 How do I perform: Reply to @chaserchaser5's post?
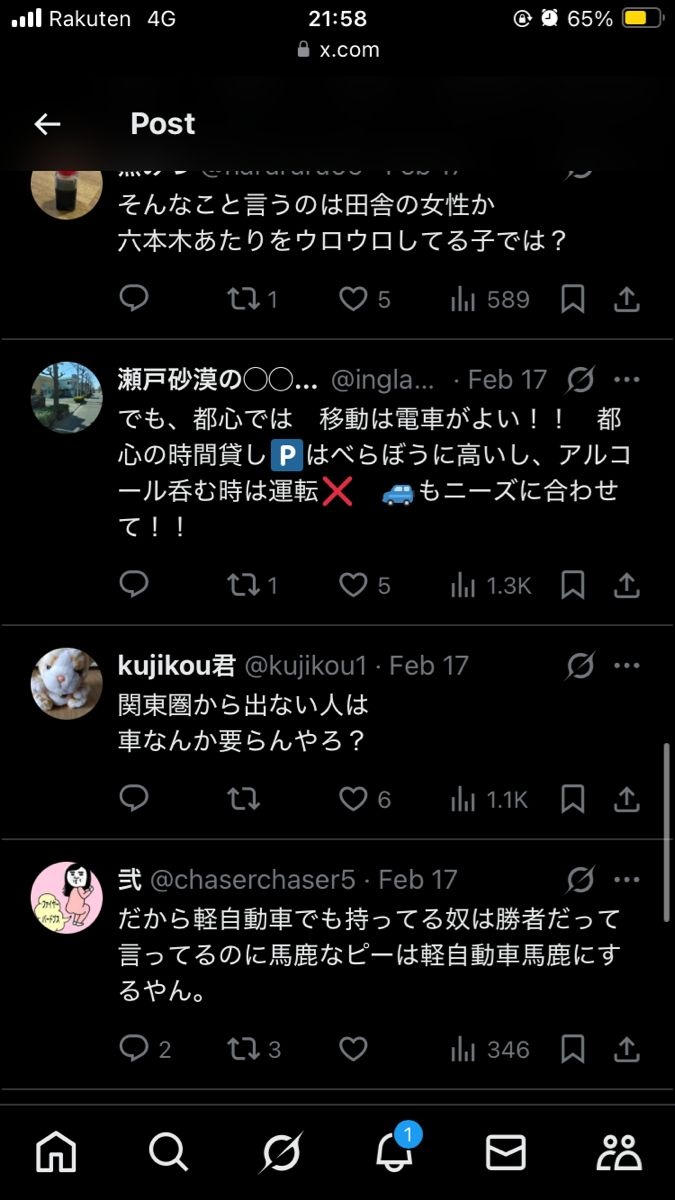click(134, 1049)
